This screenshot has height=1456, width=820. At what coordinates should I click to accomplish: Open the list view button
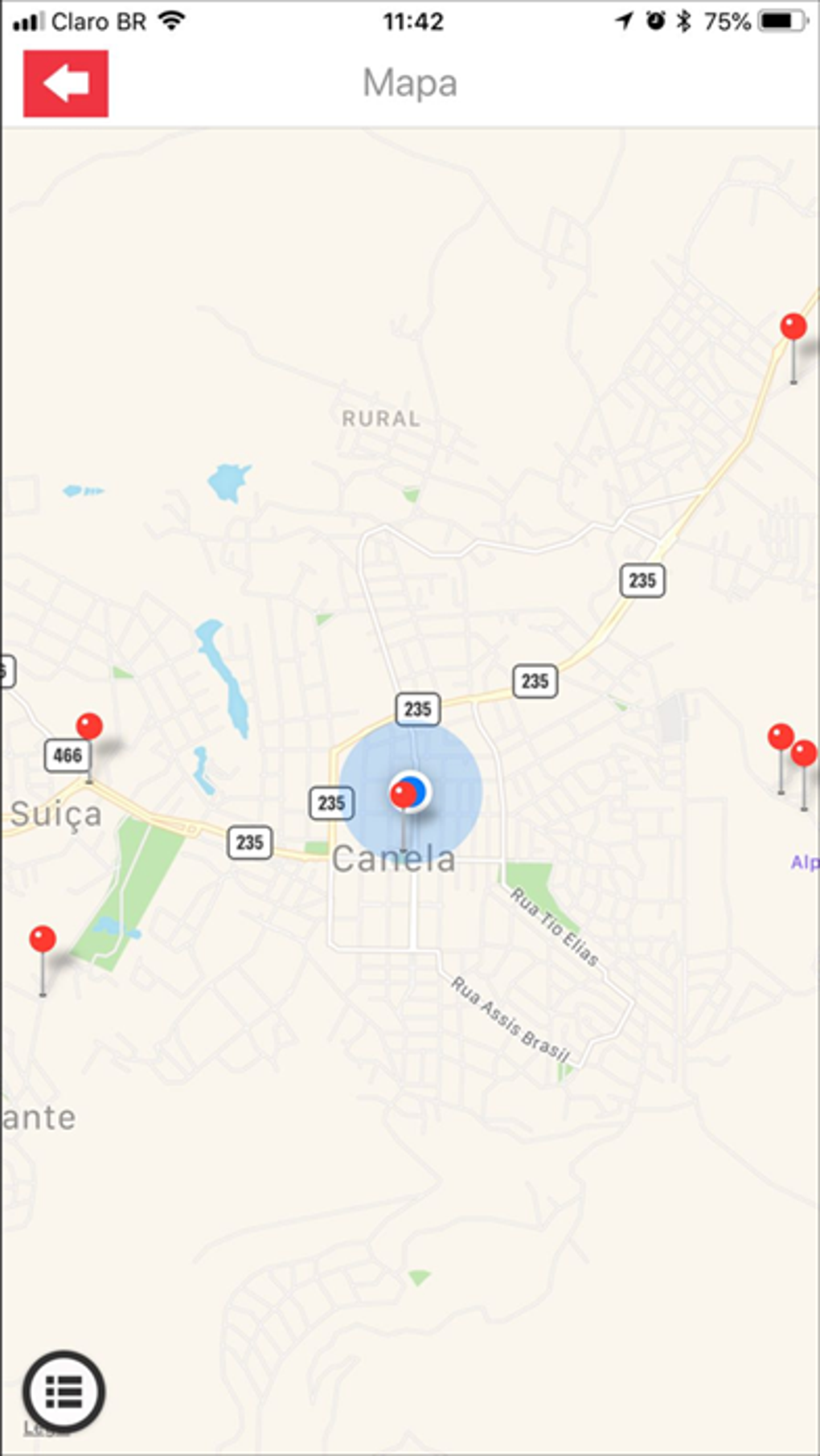click(x=64, y=1391)
